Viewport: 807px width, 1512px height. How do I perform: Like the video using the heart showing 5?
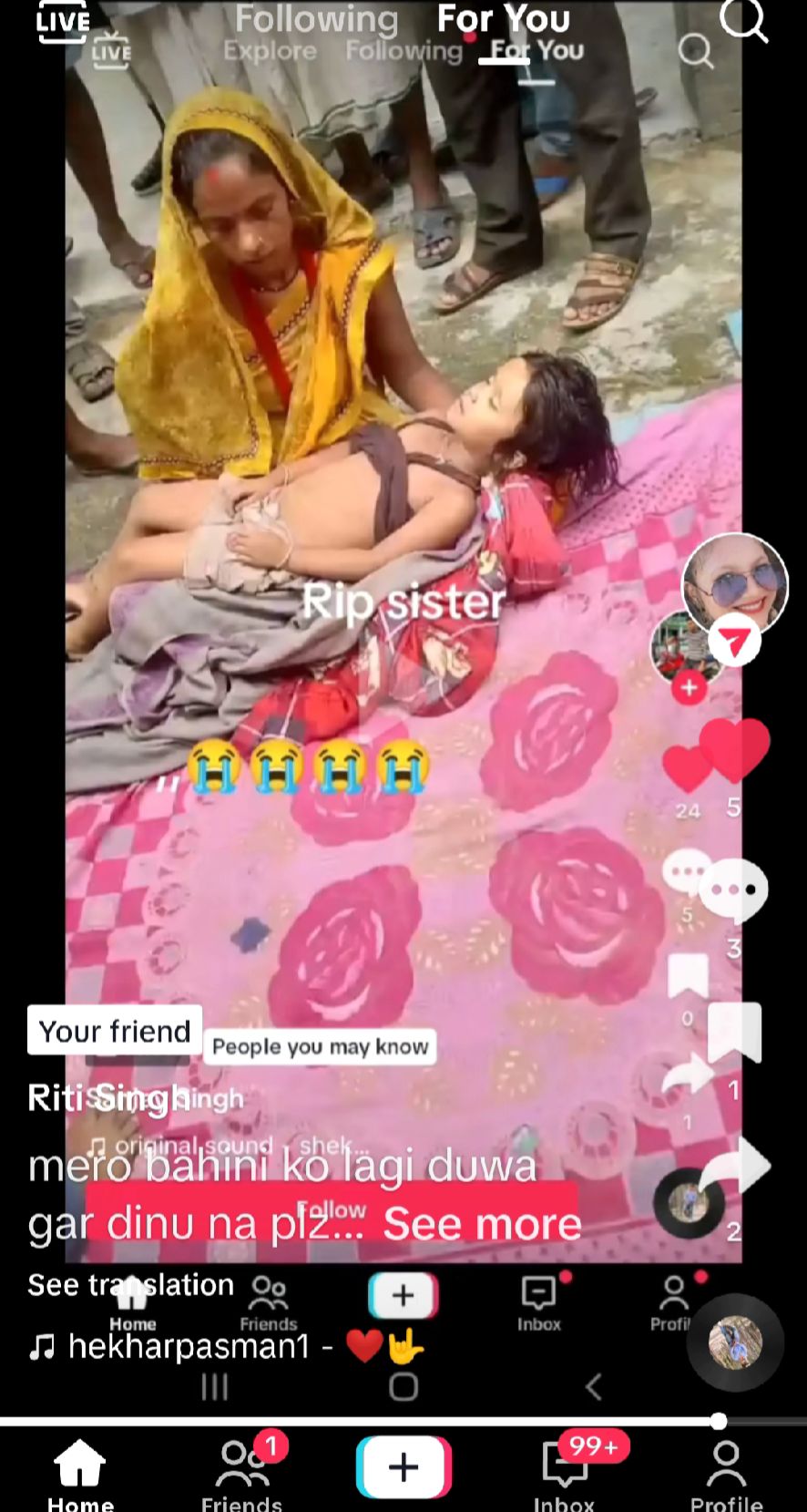[x=735, y=749]
